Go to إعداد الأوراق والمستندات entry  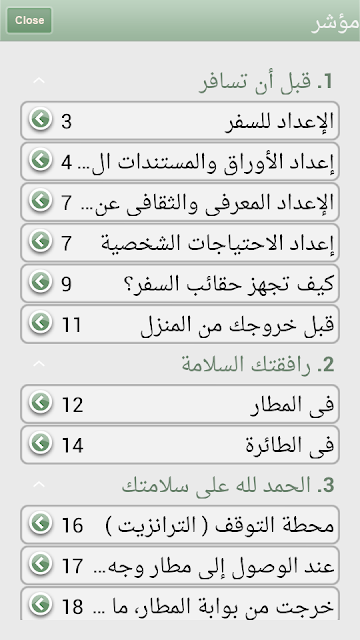[180, 161]
